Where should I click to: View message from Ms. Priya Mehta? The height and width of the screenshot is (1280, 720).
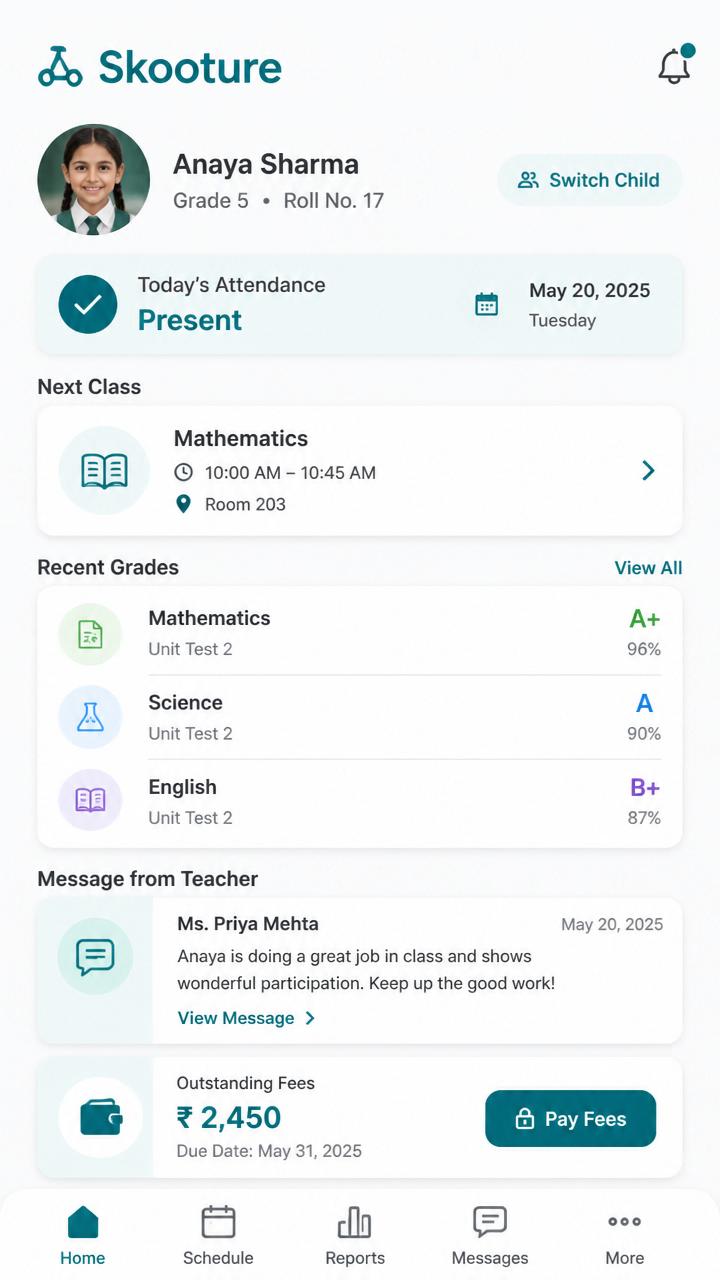point(246,1018)
